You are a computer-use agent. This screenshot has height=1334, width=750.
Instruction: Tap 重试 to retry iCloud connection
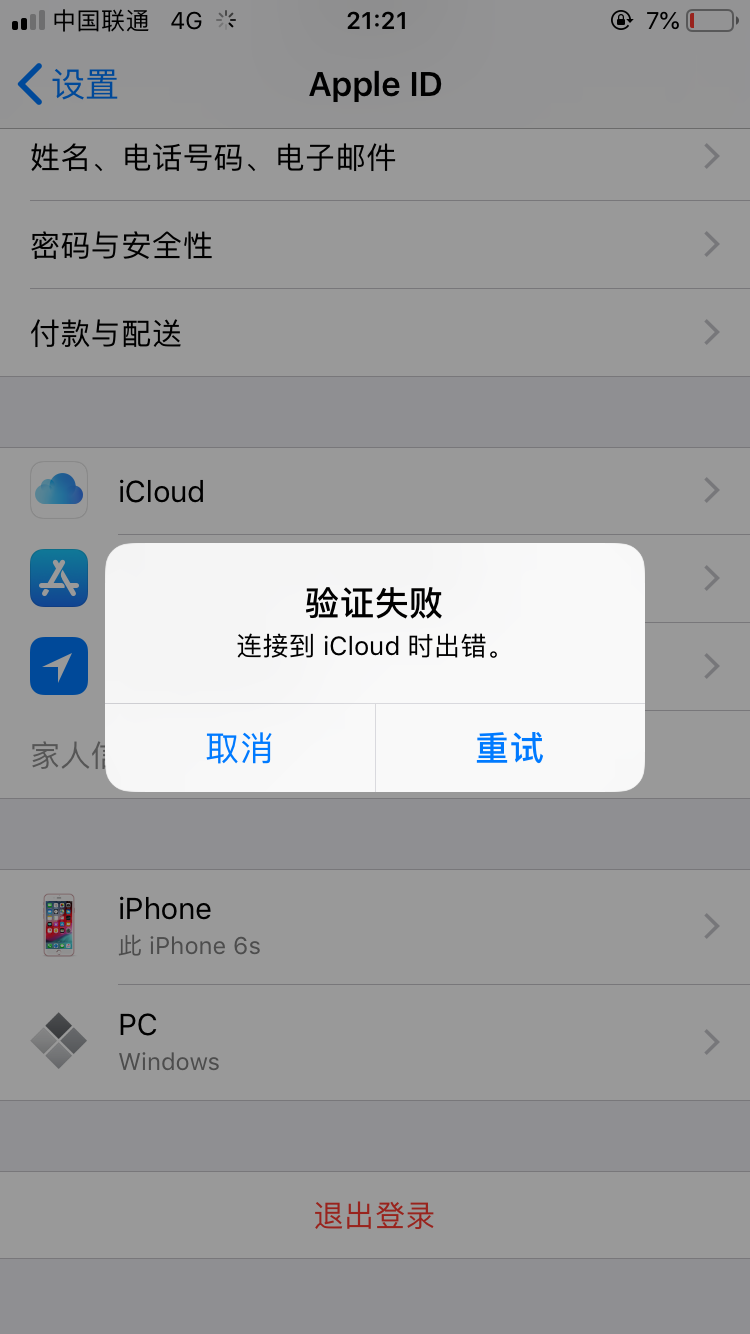[x=510, y=748]
